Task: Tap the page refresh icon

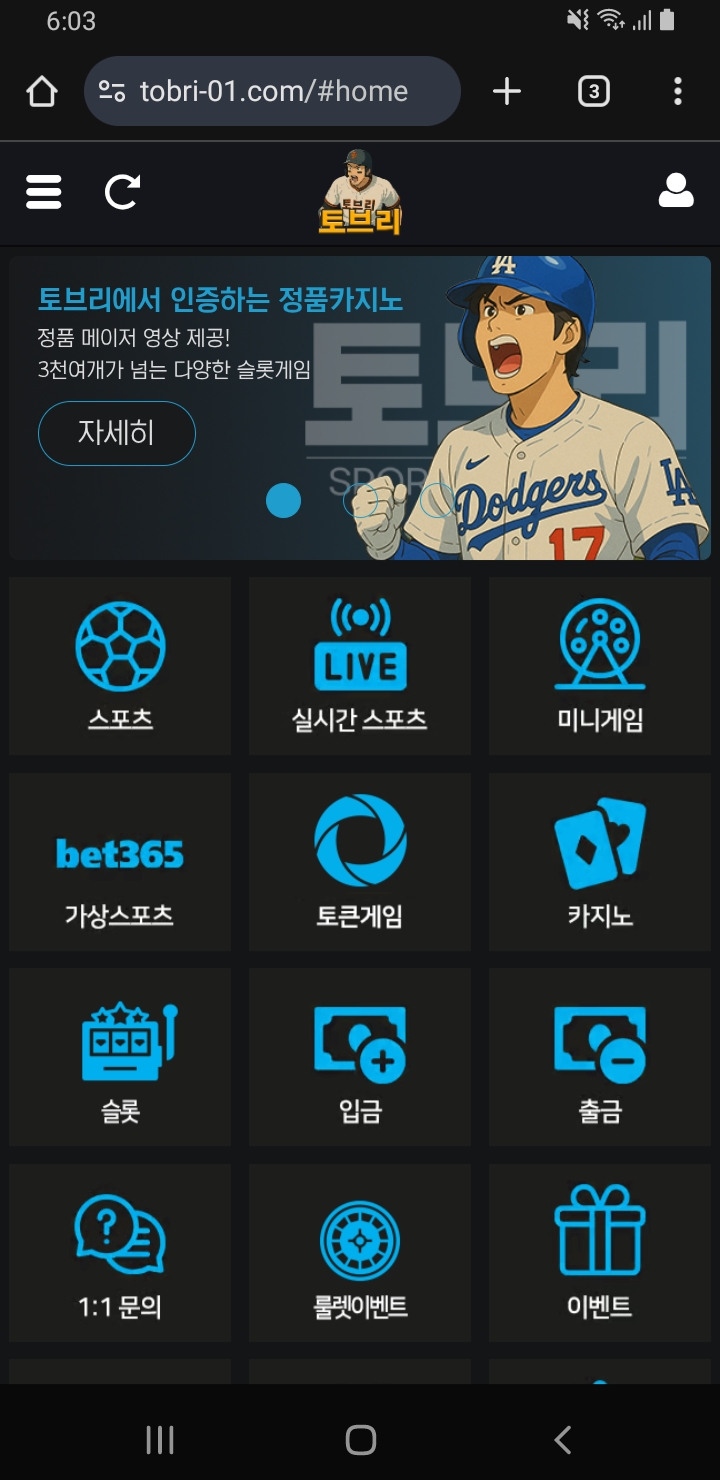Action: click(x=122, y=191)
